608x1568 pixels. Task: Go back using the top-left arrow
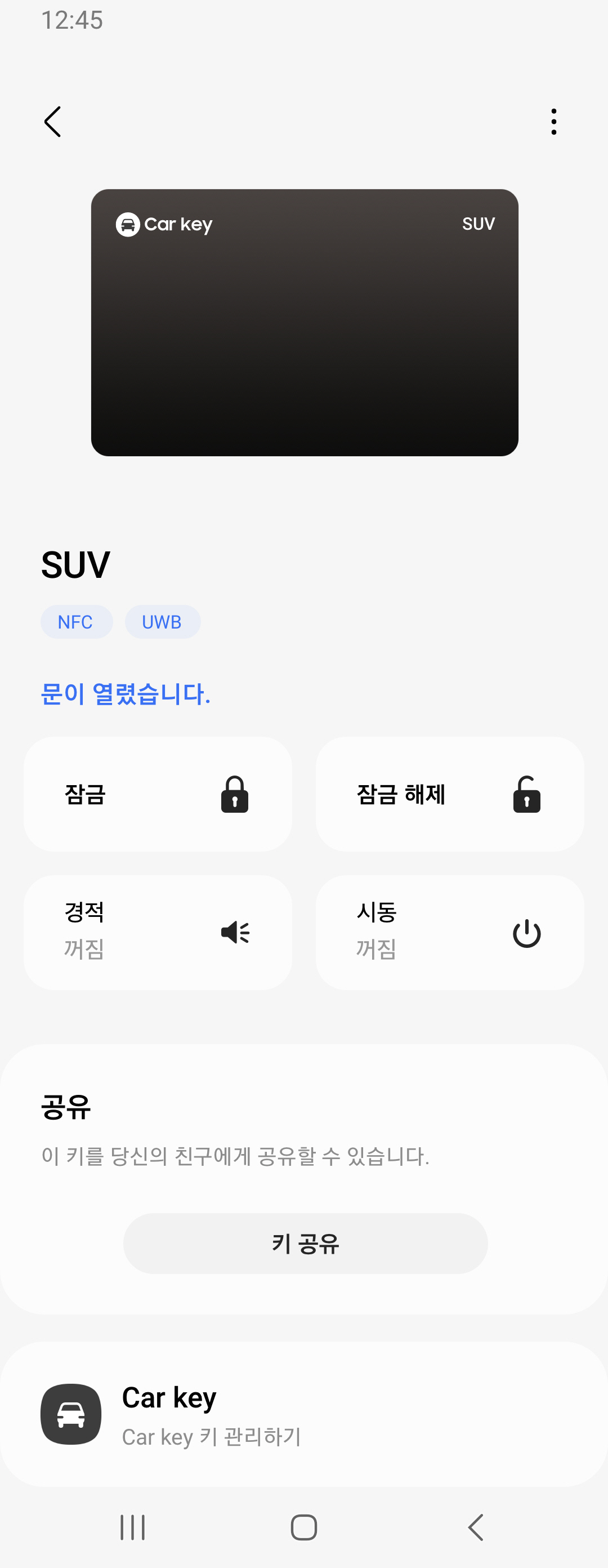(53, 122)
